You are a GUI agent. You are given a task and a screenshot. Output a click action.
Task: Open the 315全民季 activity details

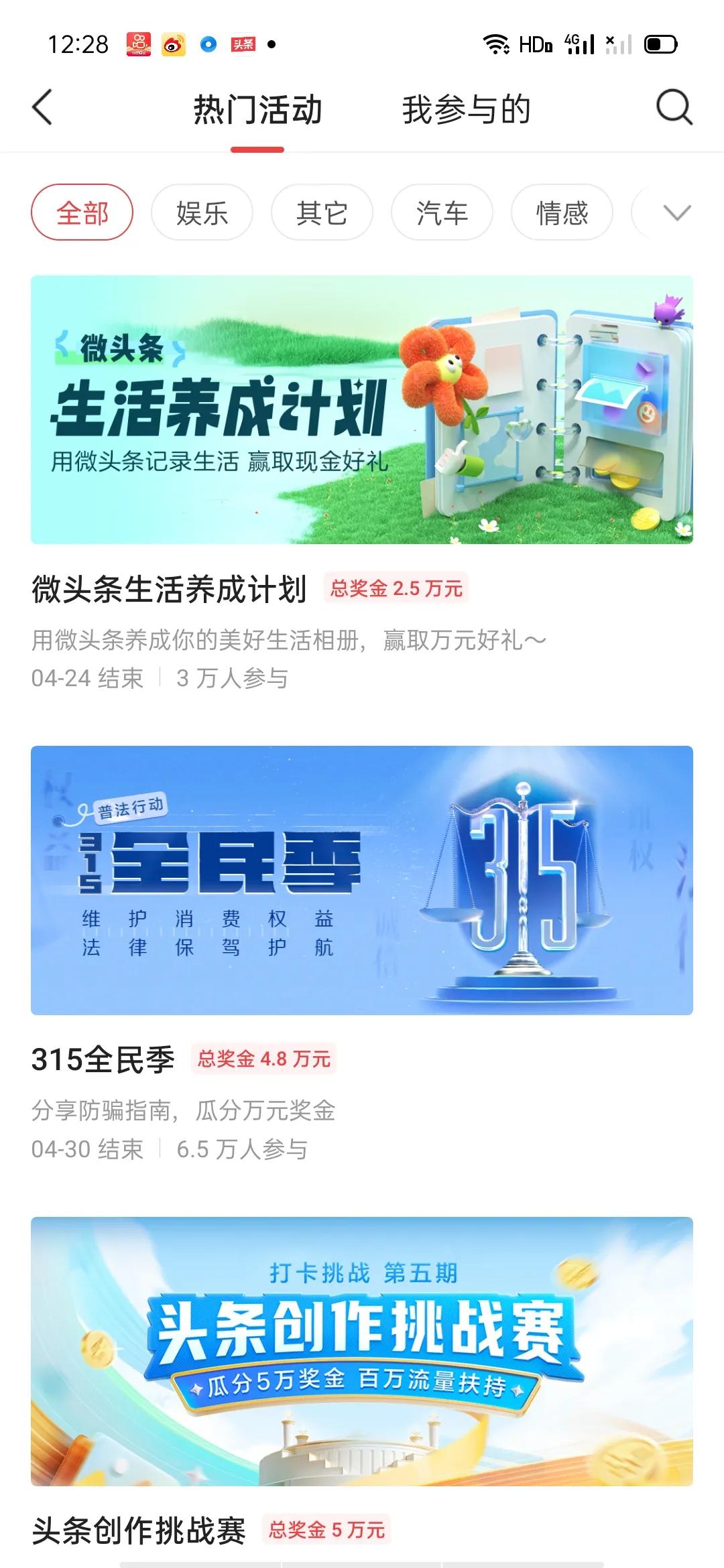point(104,1057)
